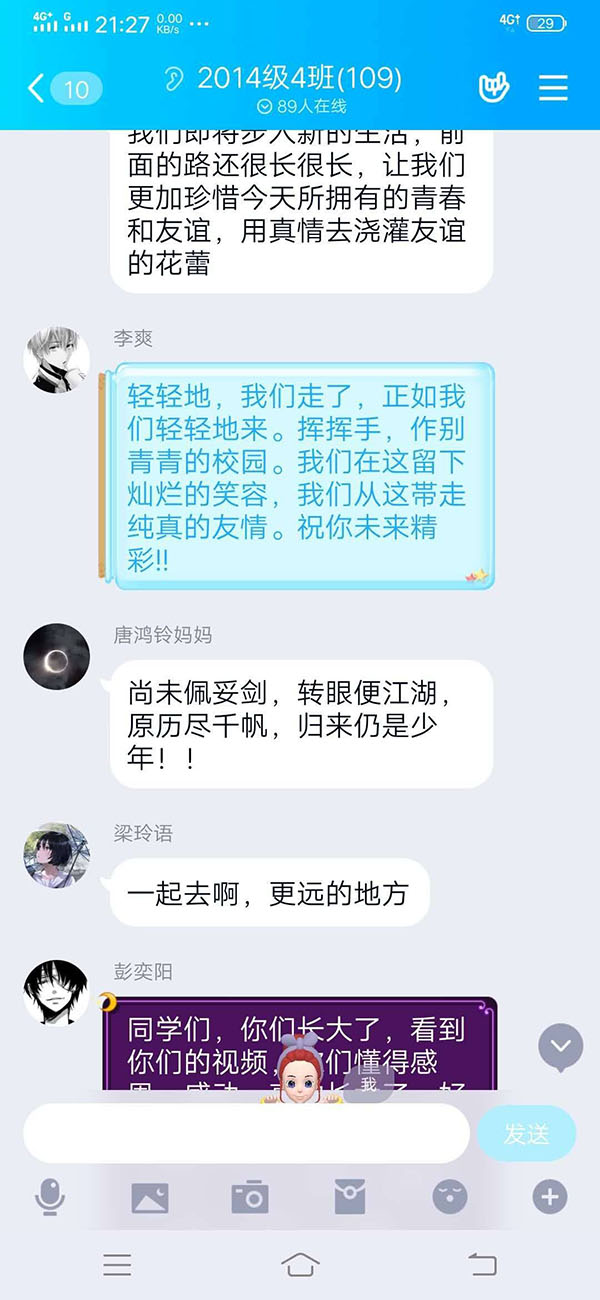Expand more options with plus button
This screenshot has height=1300, width=600.
tap(550, 1196)
